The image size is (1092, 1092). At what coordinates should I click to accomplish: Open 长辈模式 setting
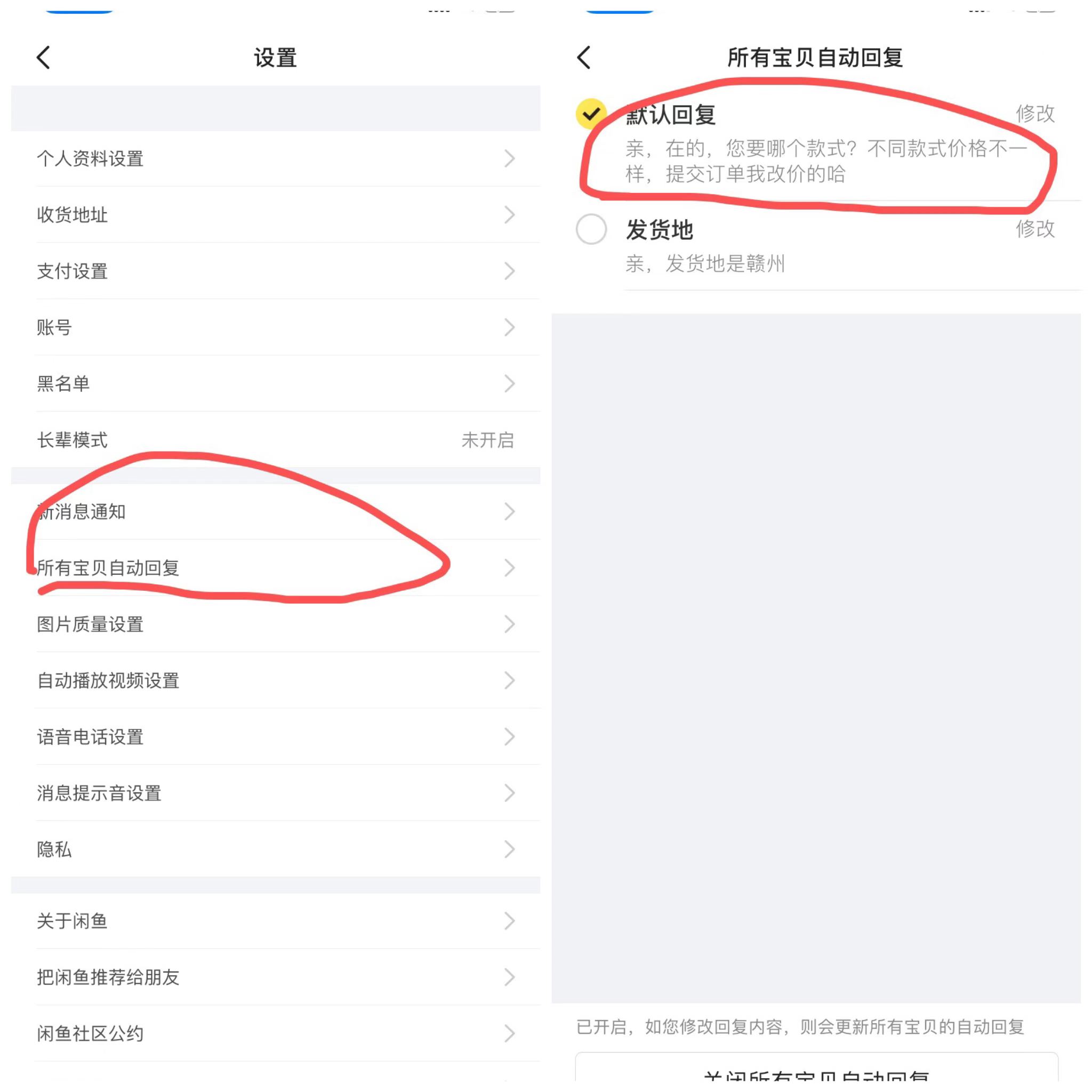coord(275,440)
